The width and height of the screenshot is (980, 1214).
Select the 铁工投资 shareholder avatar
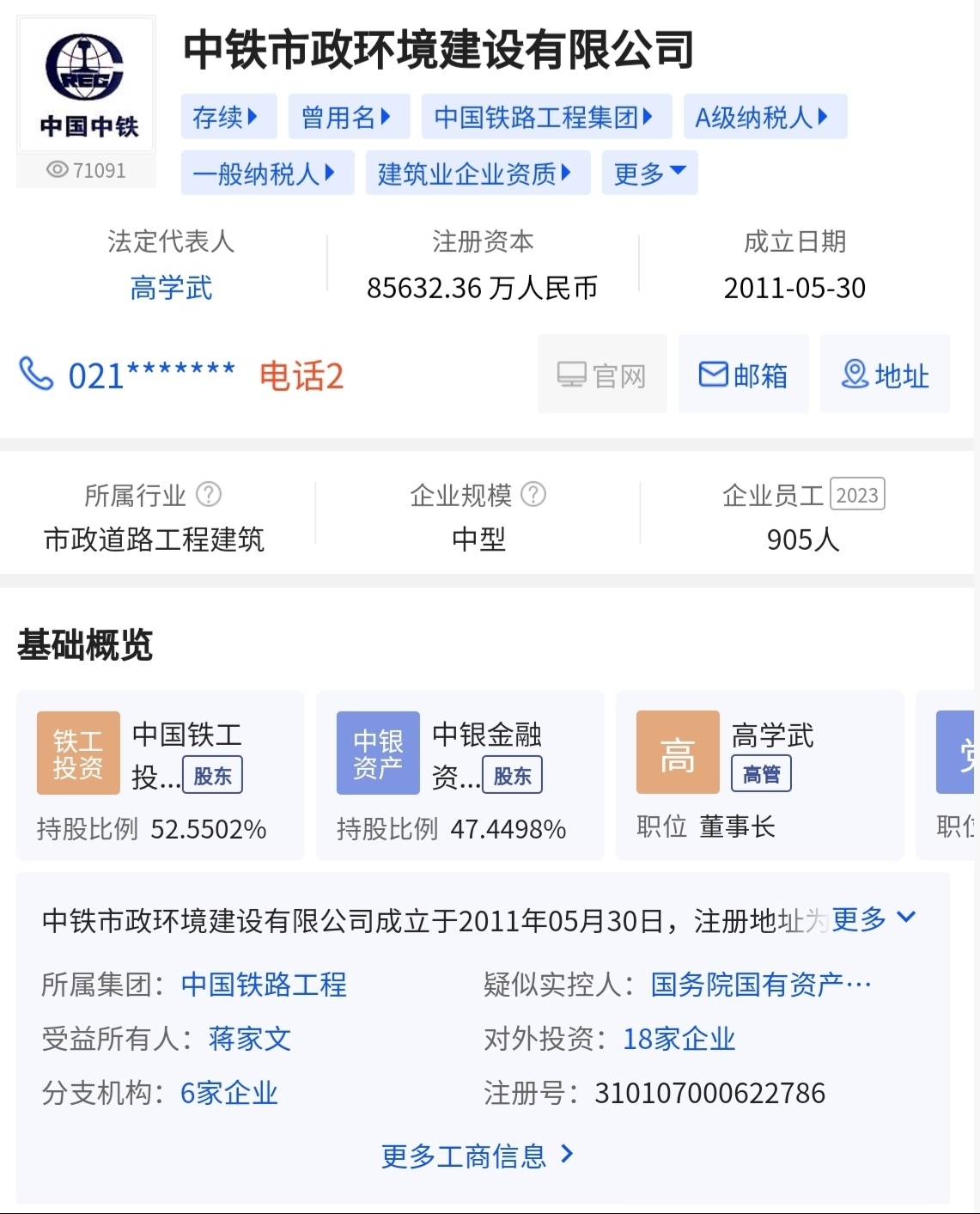(77, 752)
